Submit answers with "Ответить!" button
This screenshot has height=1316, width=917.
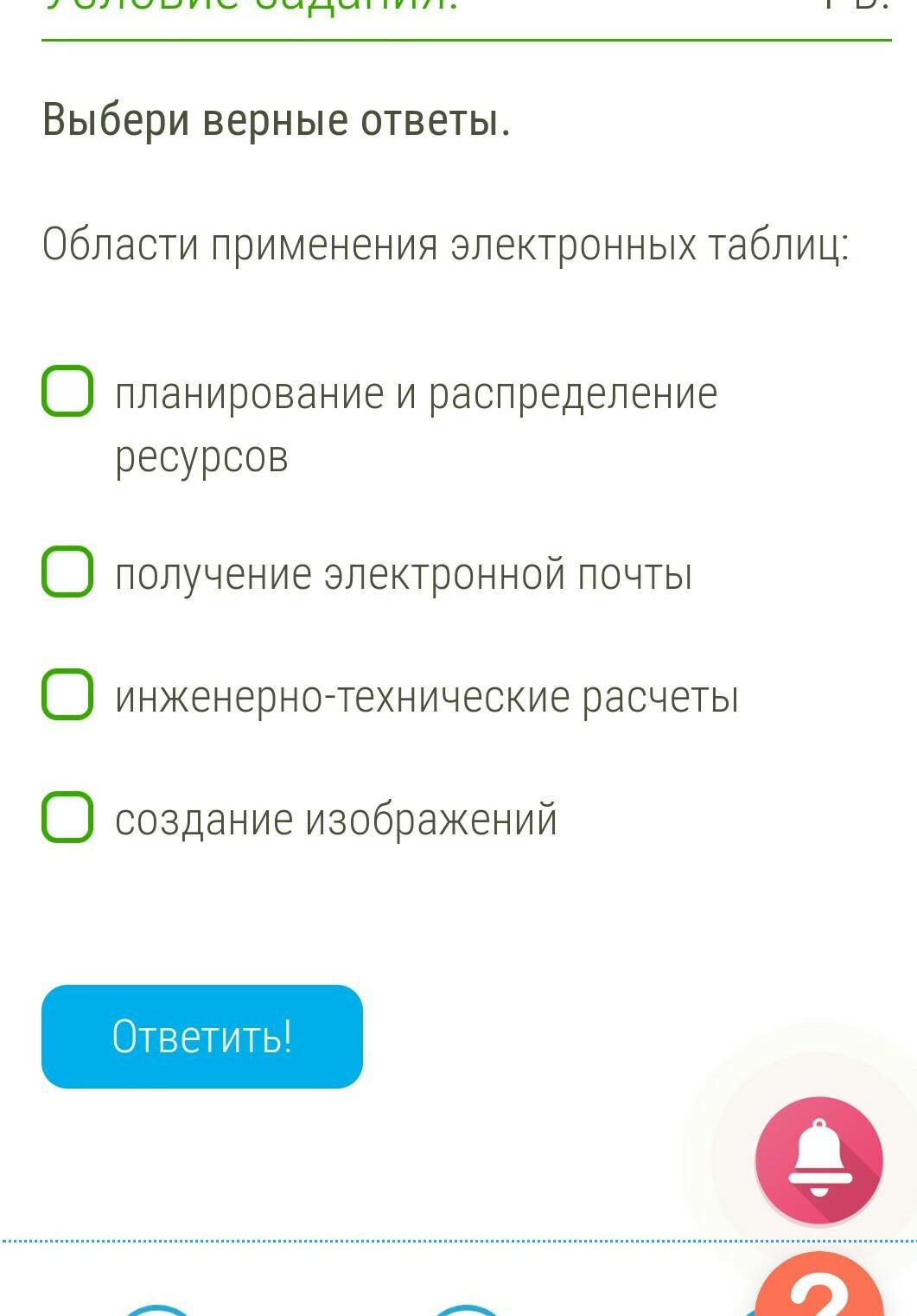202,1036
